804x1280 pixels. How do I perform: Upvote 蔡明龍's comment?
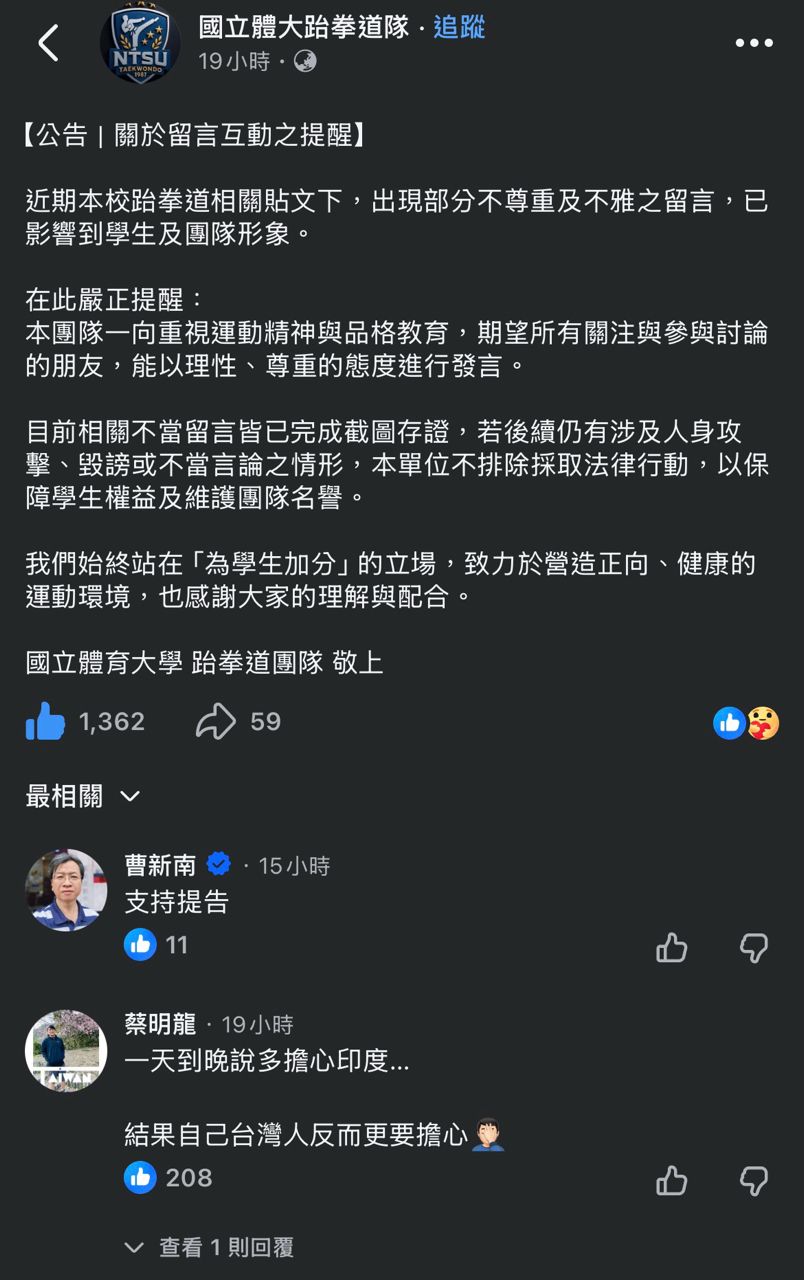point(672,1181)
